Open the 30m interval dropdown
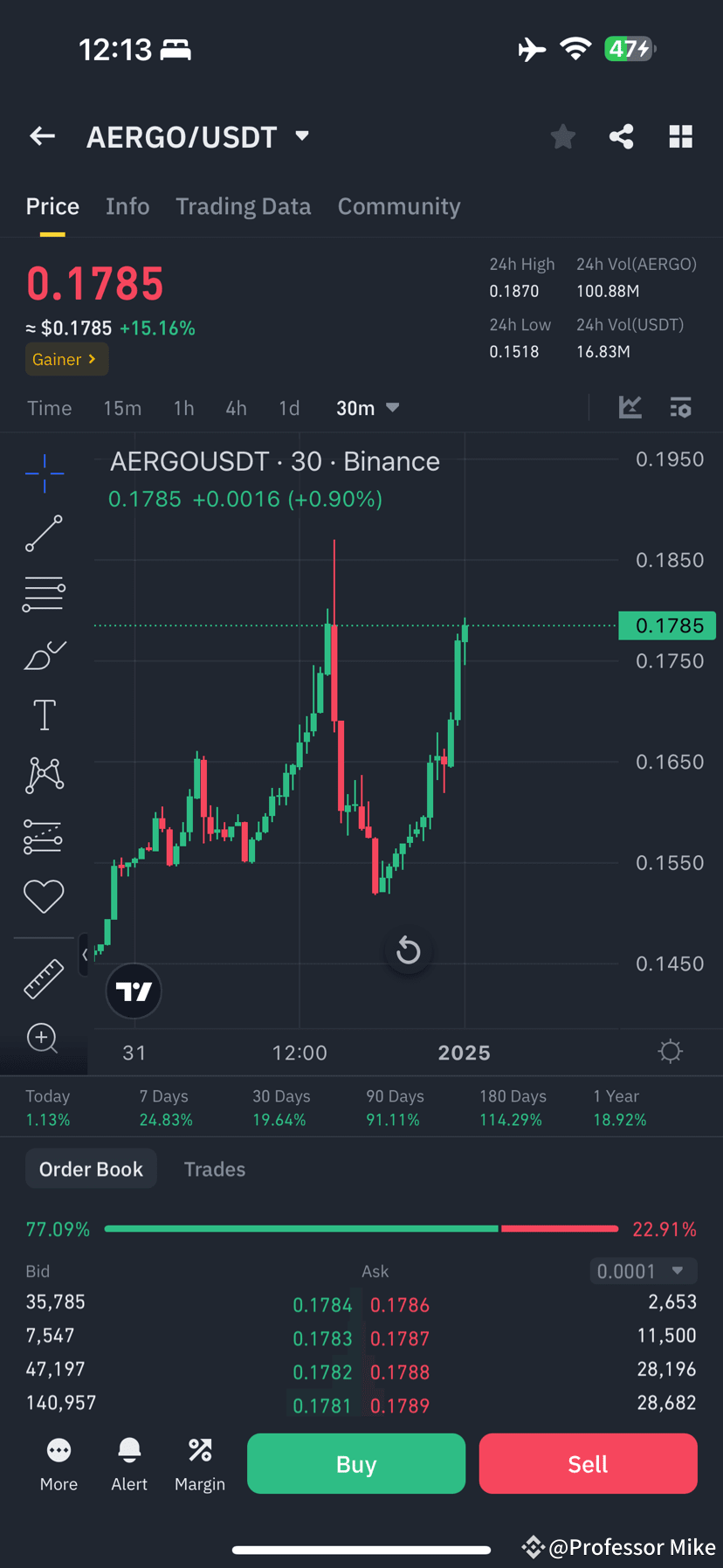Image resolution: width=723 pixels, height=1568 pixels. point(367,407)
